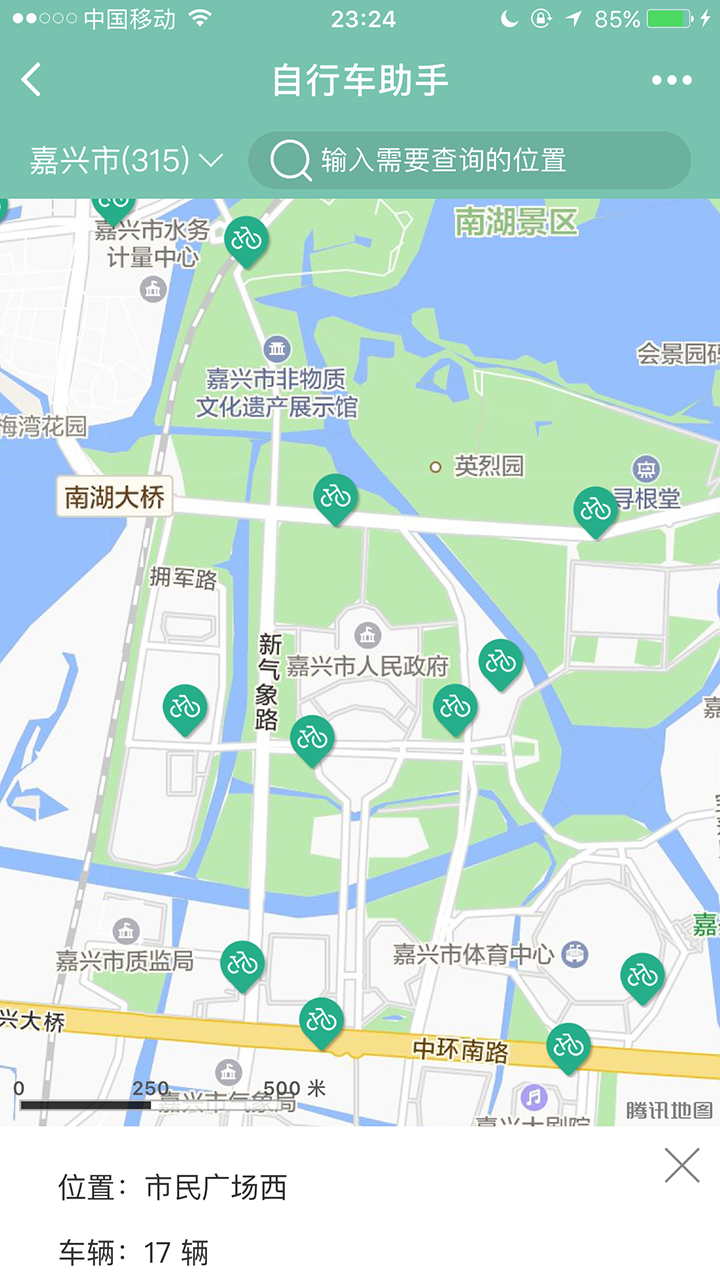Viewport: 720px width, 1280px height.
Task: Choose the bike station by 嘉兴市水务计量中心
Action: click(x=244, y=240)
